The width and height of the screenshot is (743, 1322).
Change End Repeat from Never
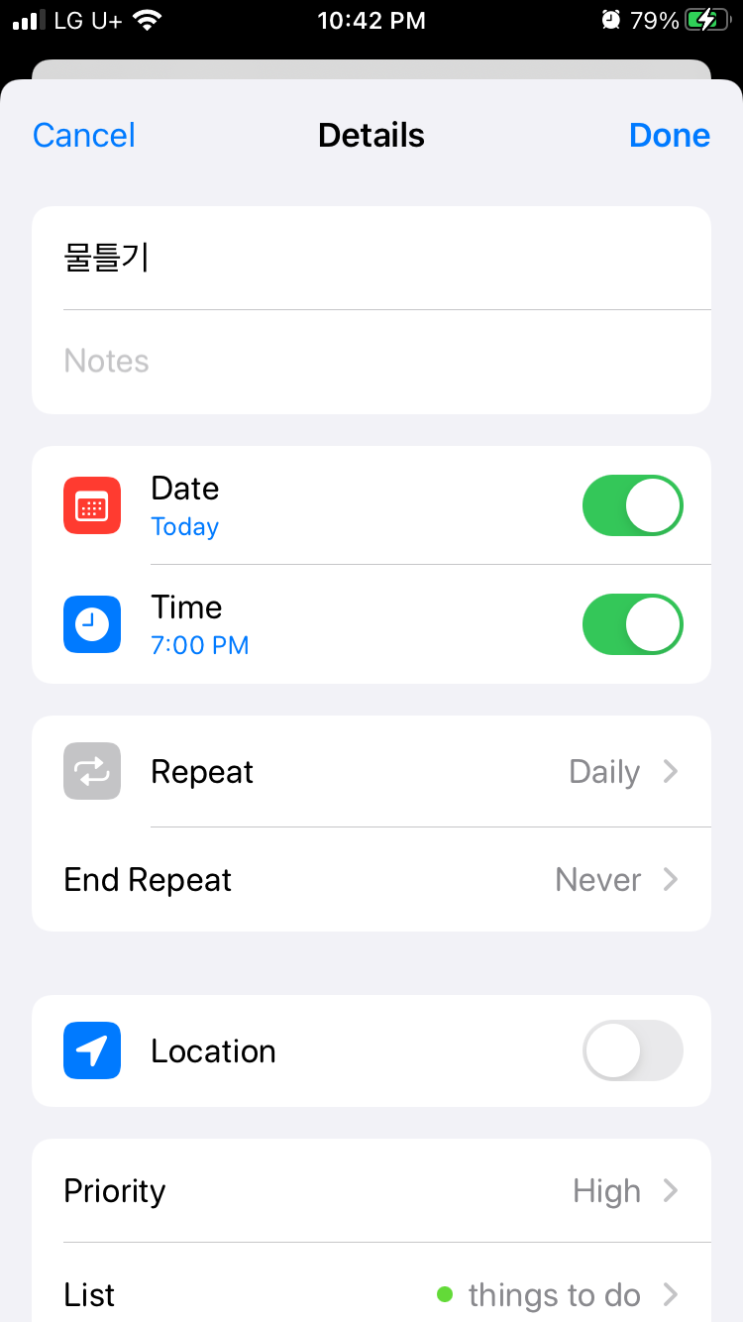[x=371, y=879]
